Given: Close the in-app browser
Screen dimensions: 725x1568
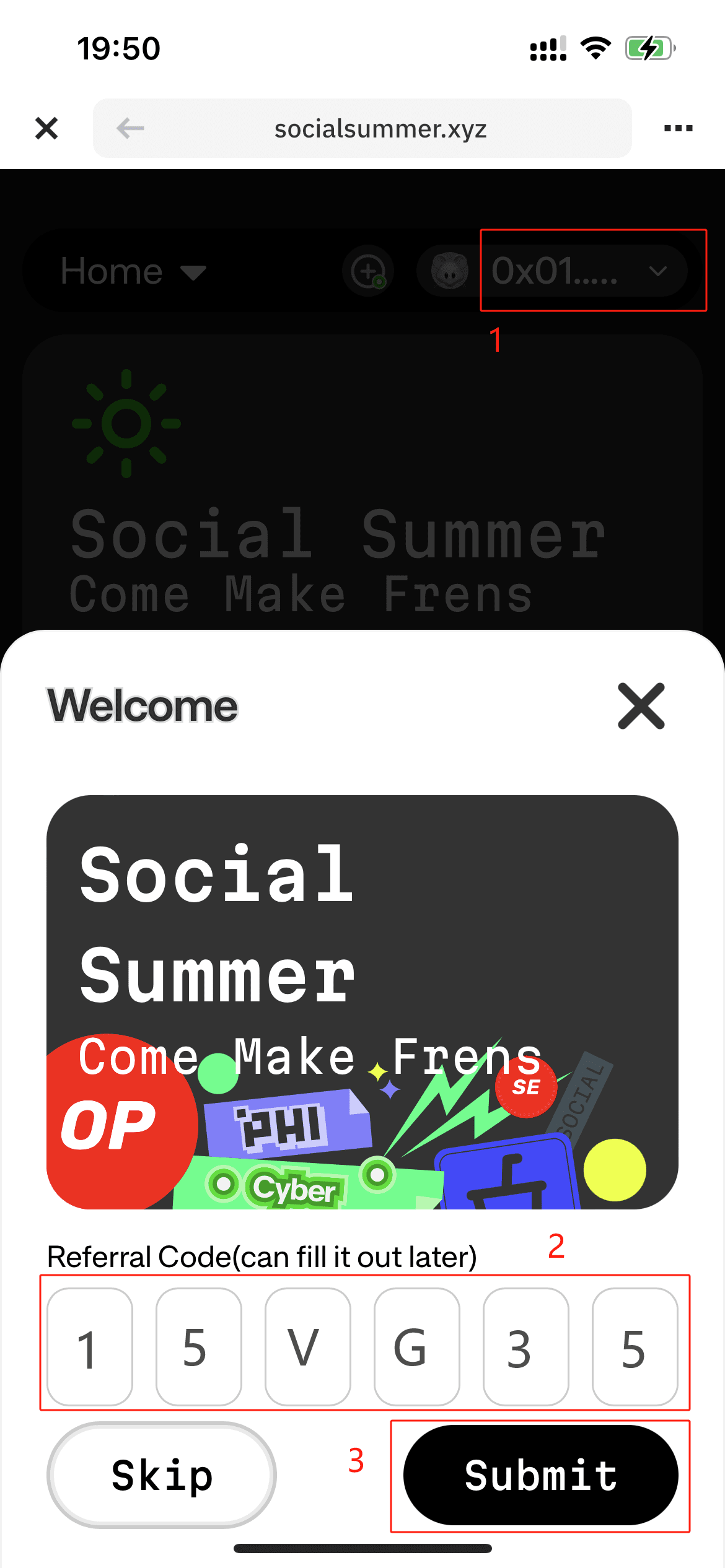Looking at the screenshot, I should pyautogui.click(x=46, y=129).
